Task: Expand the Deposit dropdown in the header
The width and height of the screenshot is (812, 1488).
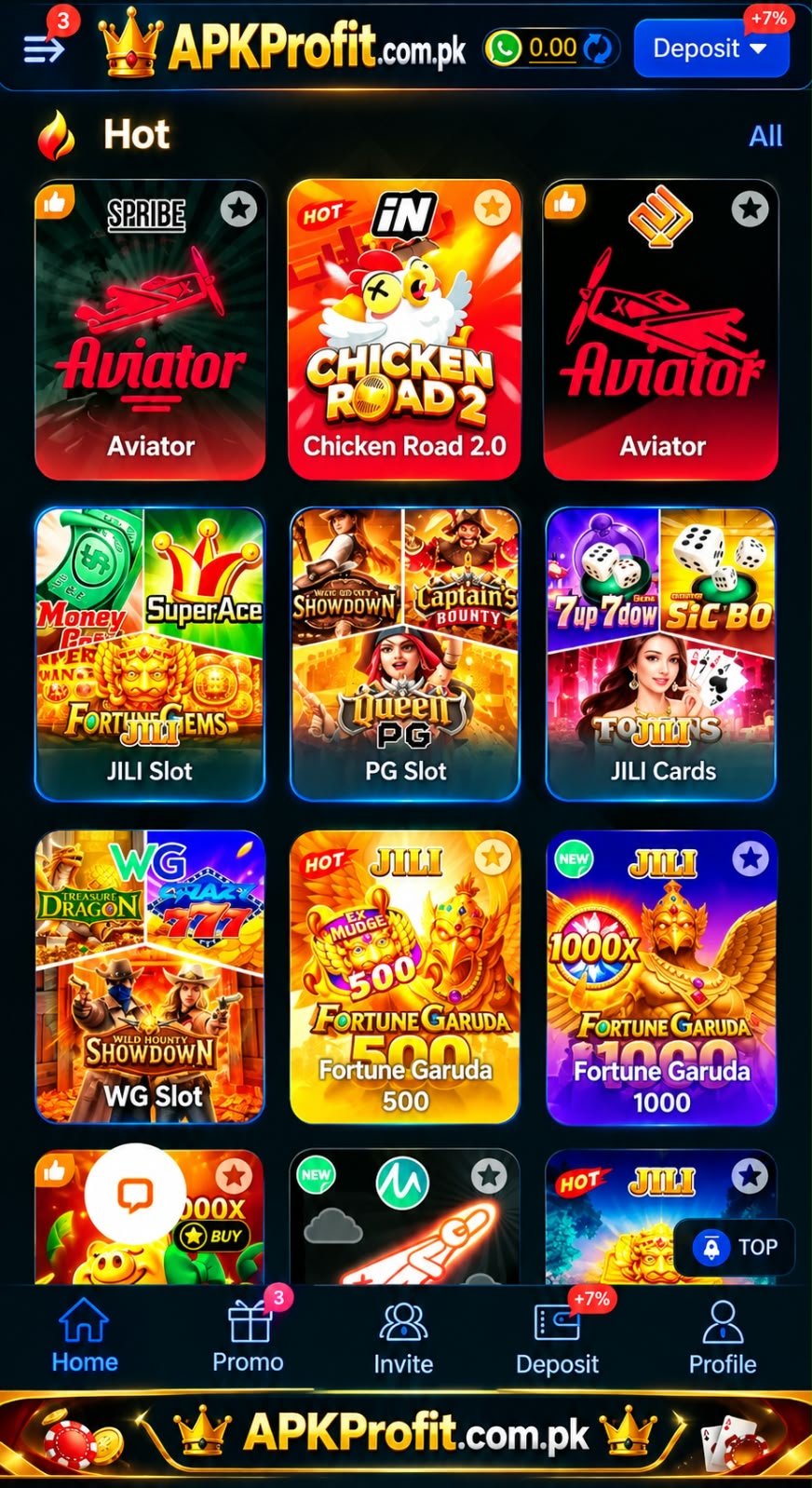Action: click(711, 48)
